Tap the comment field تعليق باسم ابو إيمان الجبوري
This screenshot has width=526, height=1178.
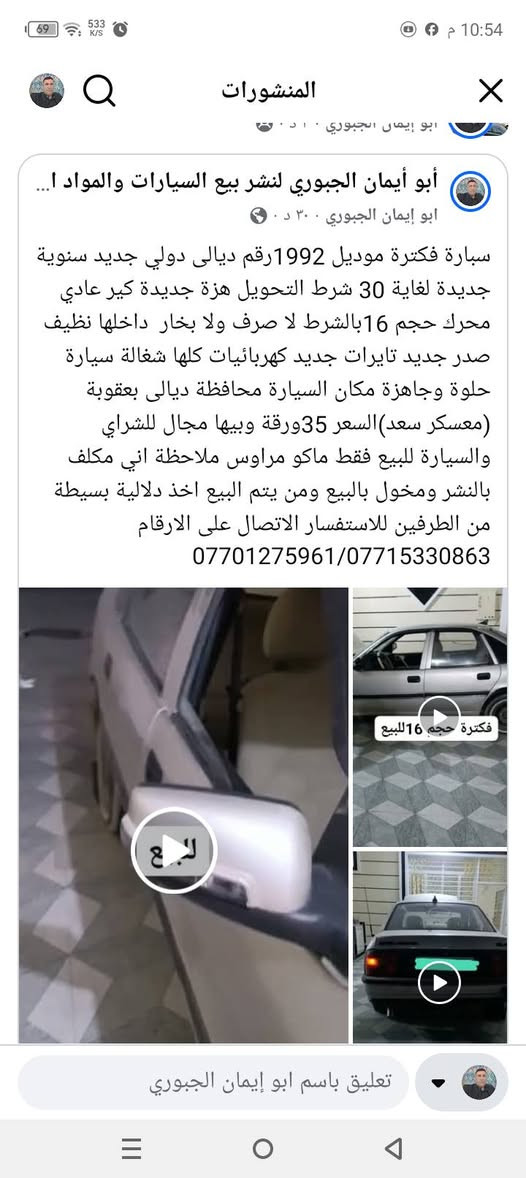coord(213,1082)
